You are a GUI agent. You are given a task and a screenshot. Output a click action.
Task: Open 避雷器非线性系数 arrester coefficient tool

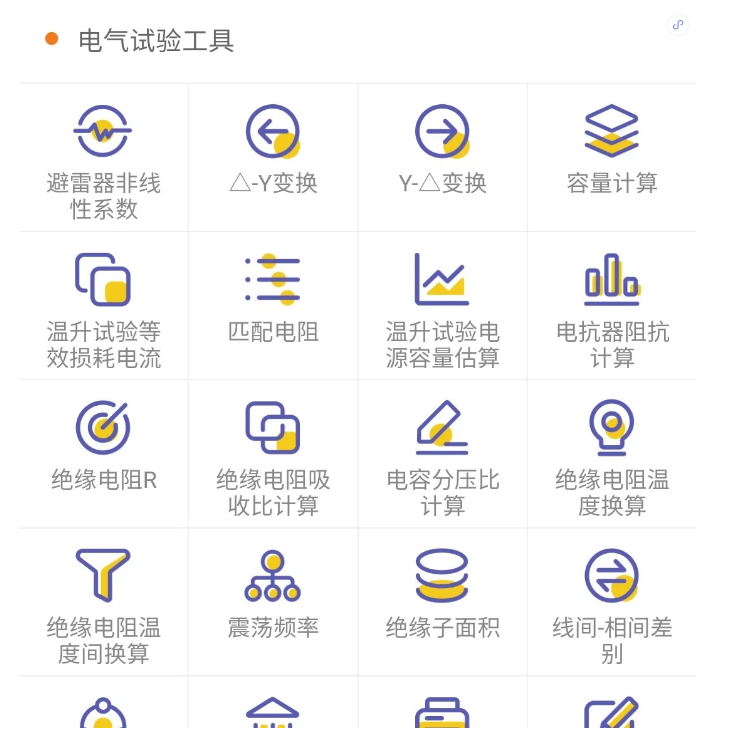click(x=102, y=155)
